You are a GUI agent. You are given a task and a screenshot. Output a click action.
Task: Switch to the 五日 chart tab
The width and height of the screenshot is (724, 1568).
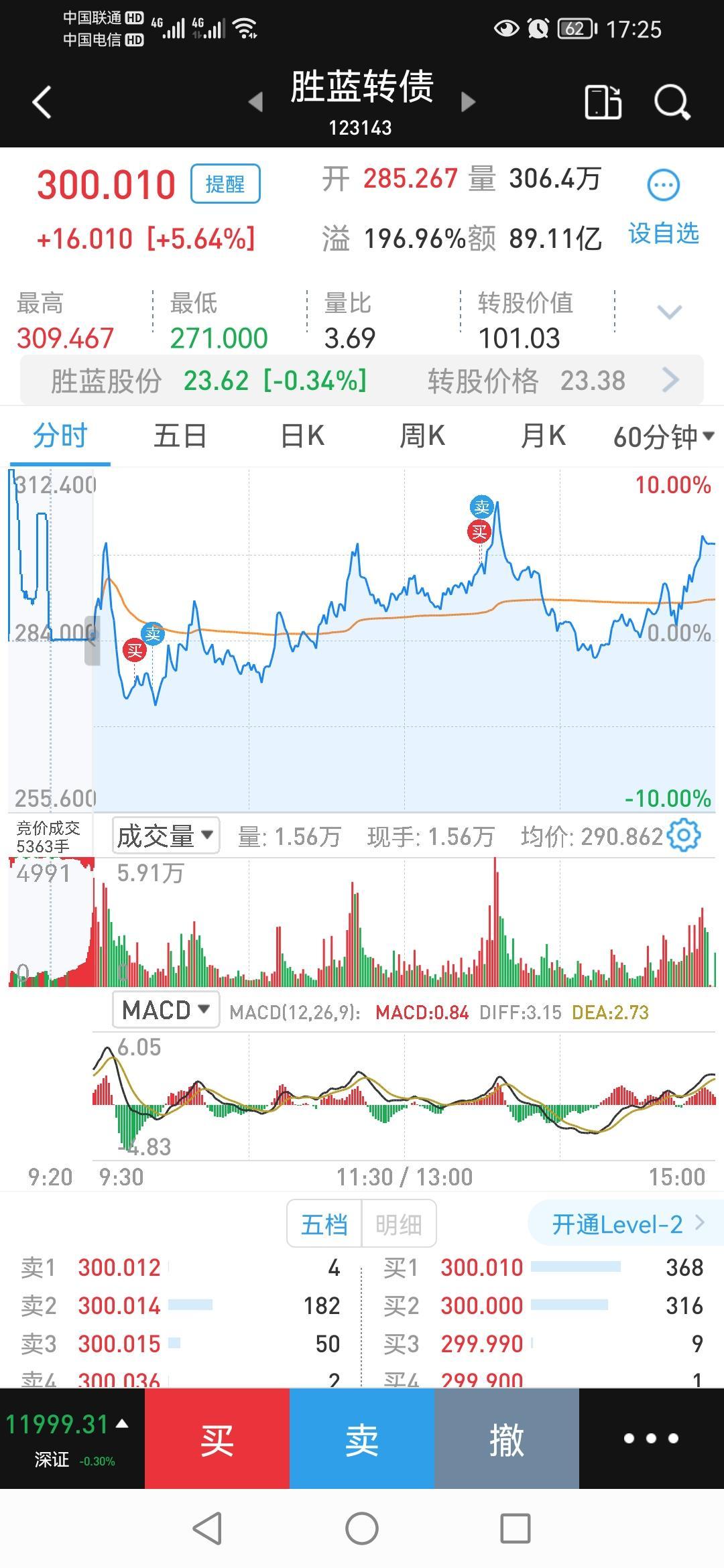point(180,436)
